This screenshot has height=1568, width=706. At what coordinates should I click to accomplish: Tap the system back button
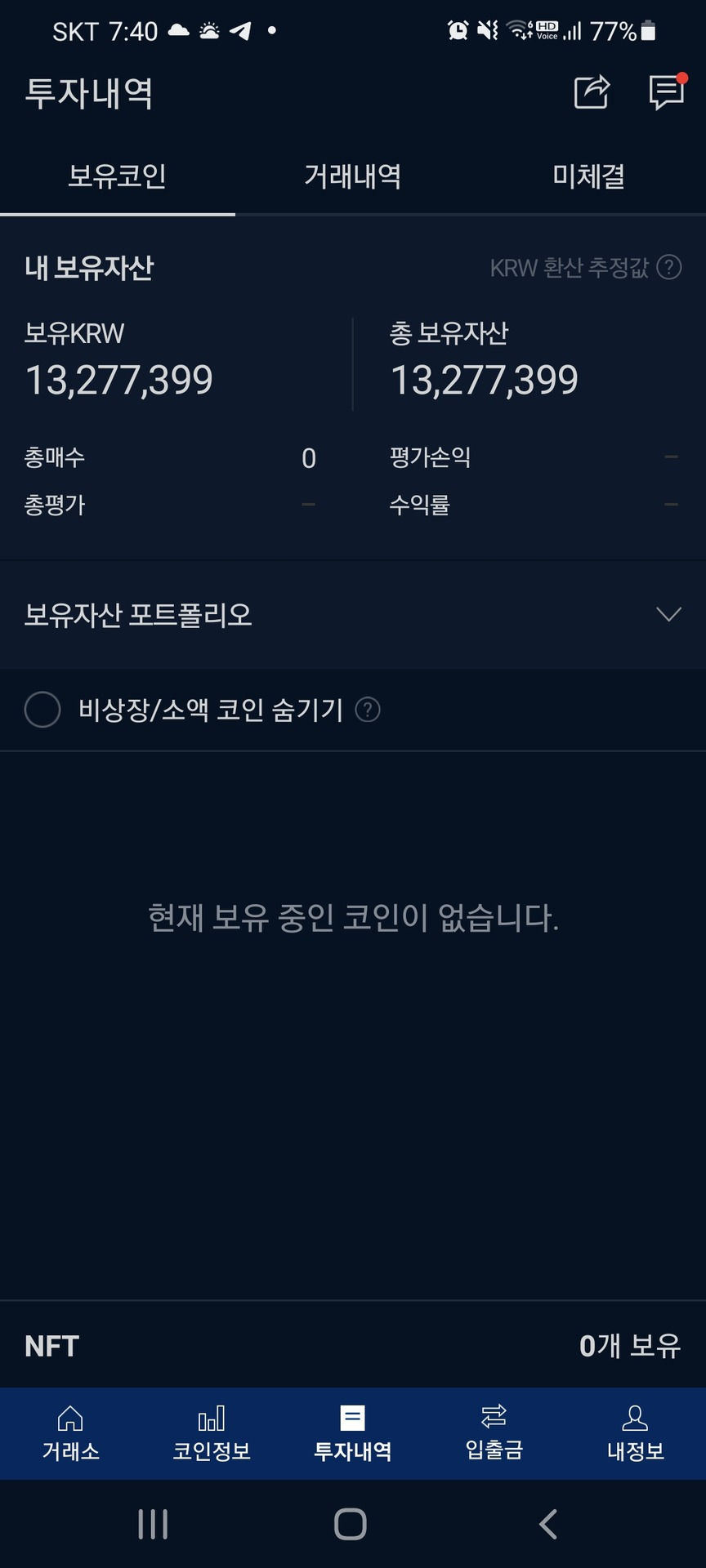coord(548,1524)
